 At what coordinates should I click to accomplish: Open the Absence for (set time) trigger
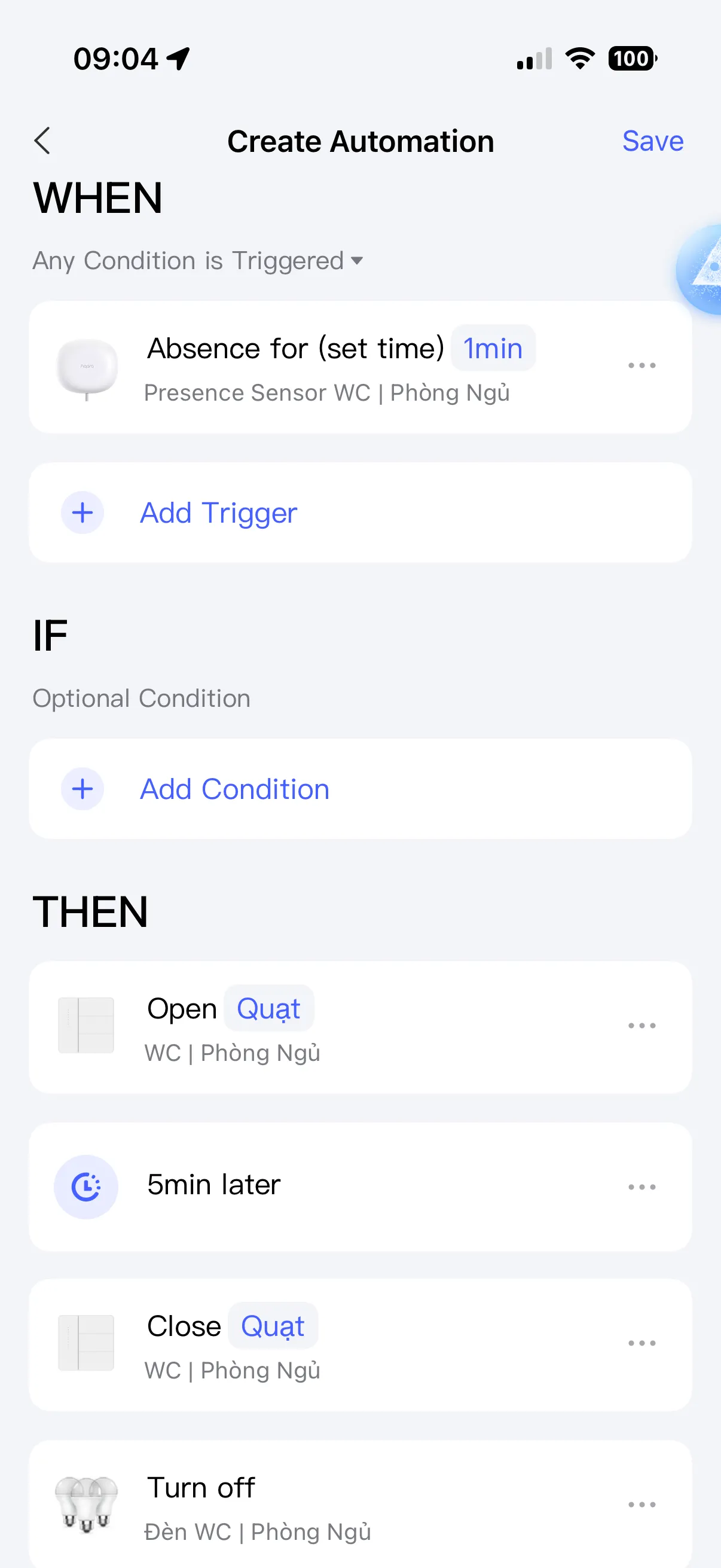295,349
